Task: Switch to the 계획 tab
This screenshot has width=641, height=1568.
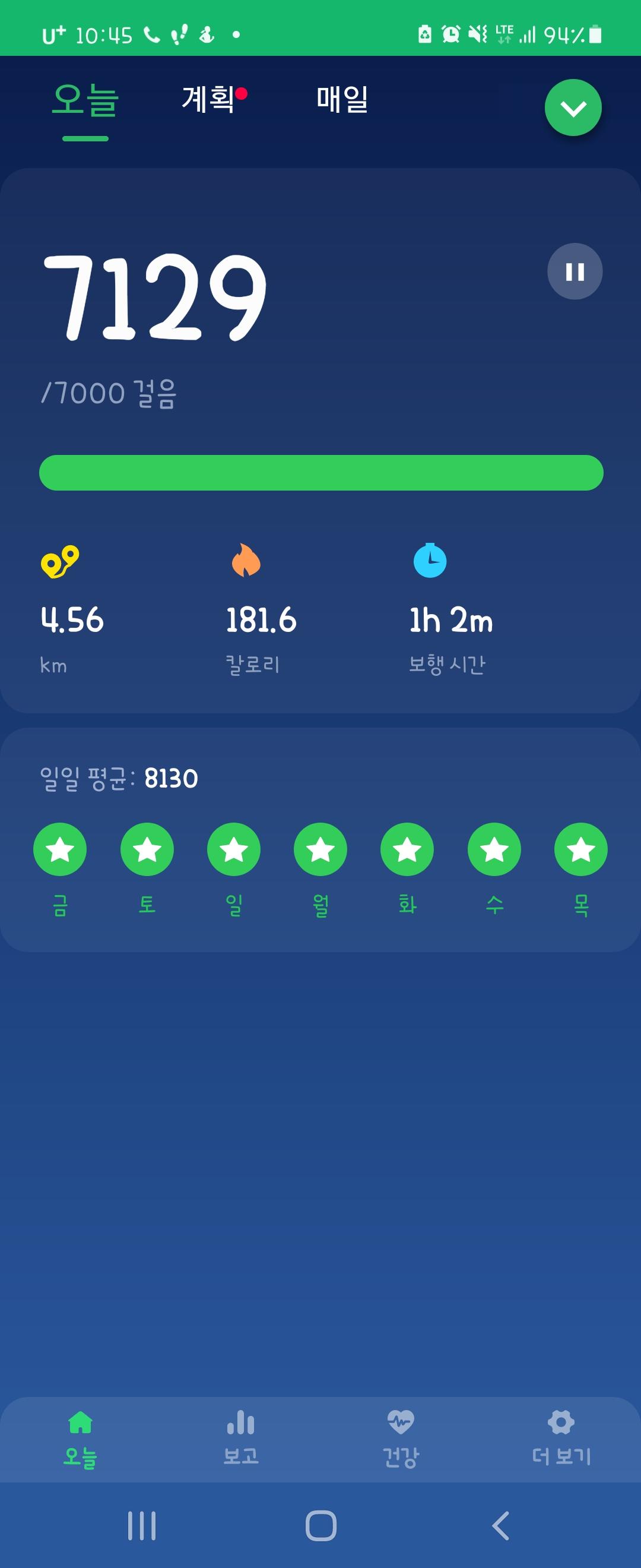Action: (208, 99)
